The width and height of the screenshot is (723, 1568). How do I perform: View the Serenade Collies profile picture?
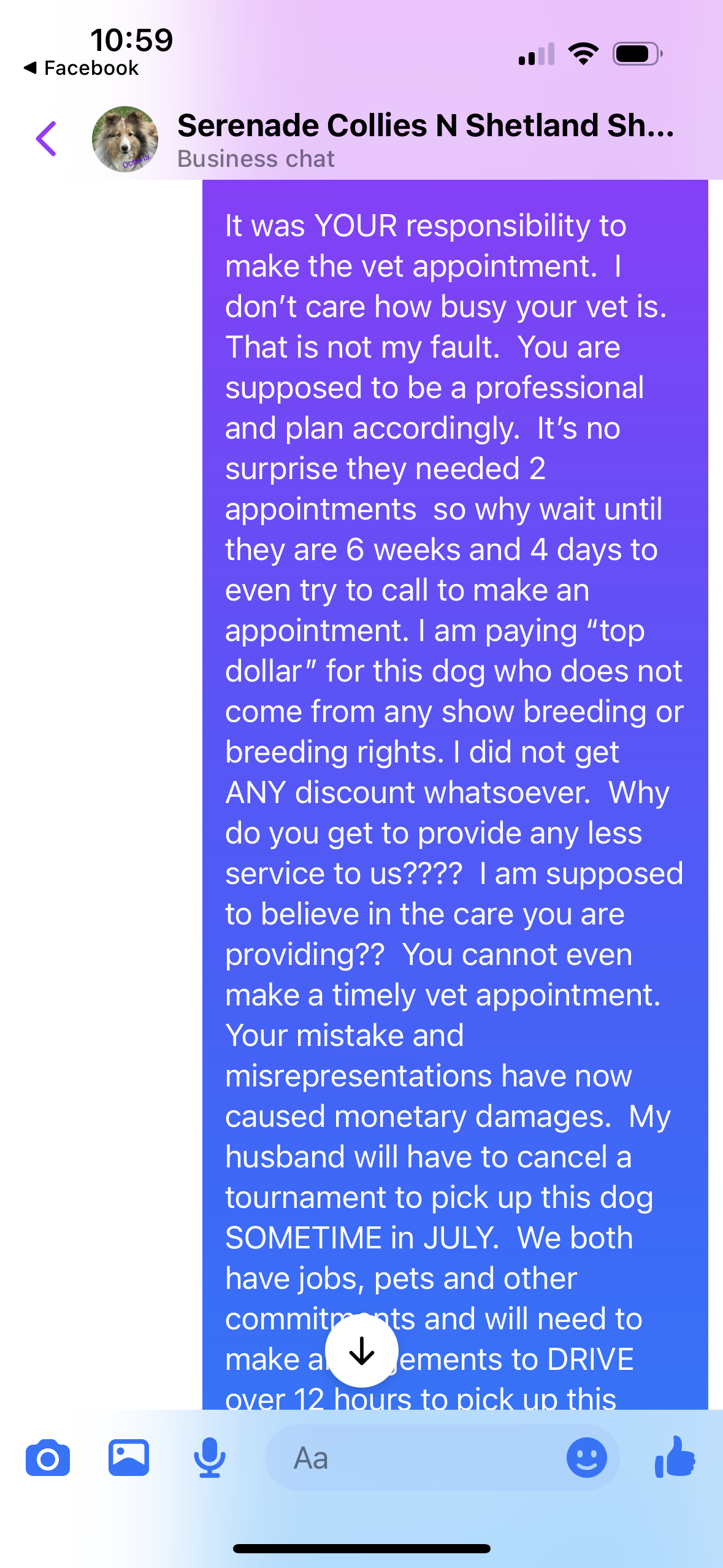[125, 139]
